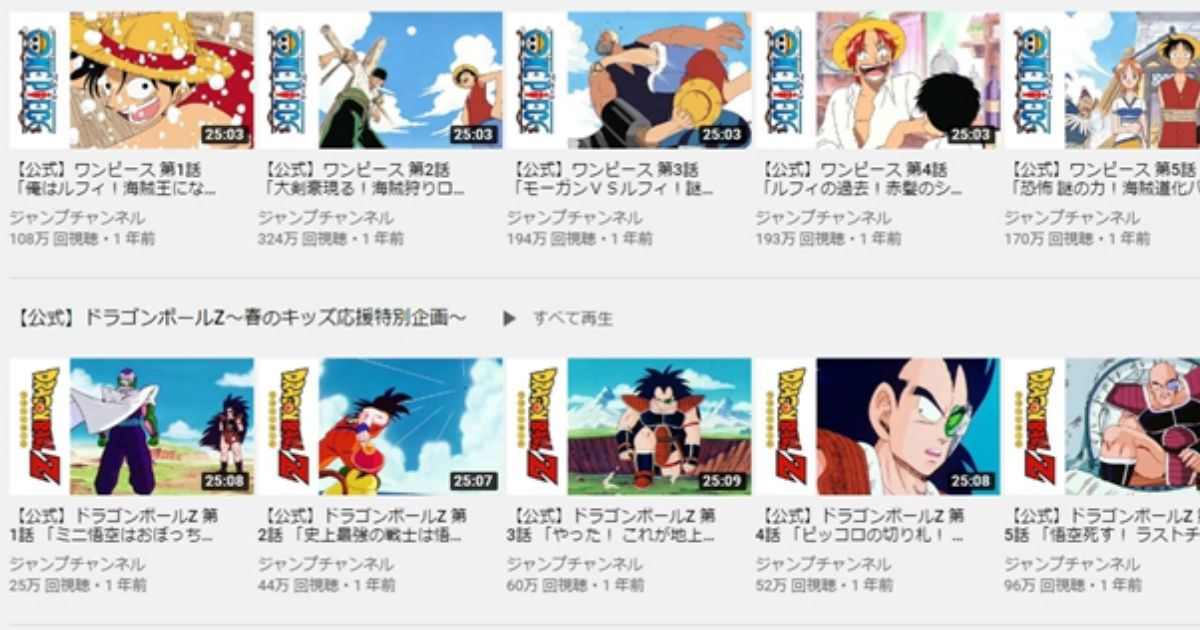The width and height of the screenshot is (1200, 630).
Task: Open One Piece 第1話 video thumbnail
Action: [131, 80]
